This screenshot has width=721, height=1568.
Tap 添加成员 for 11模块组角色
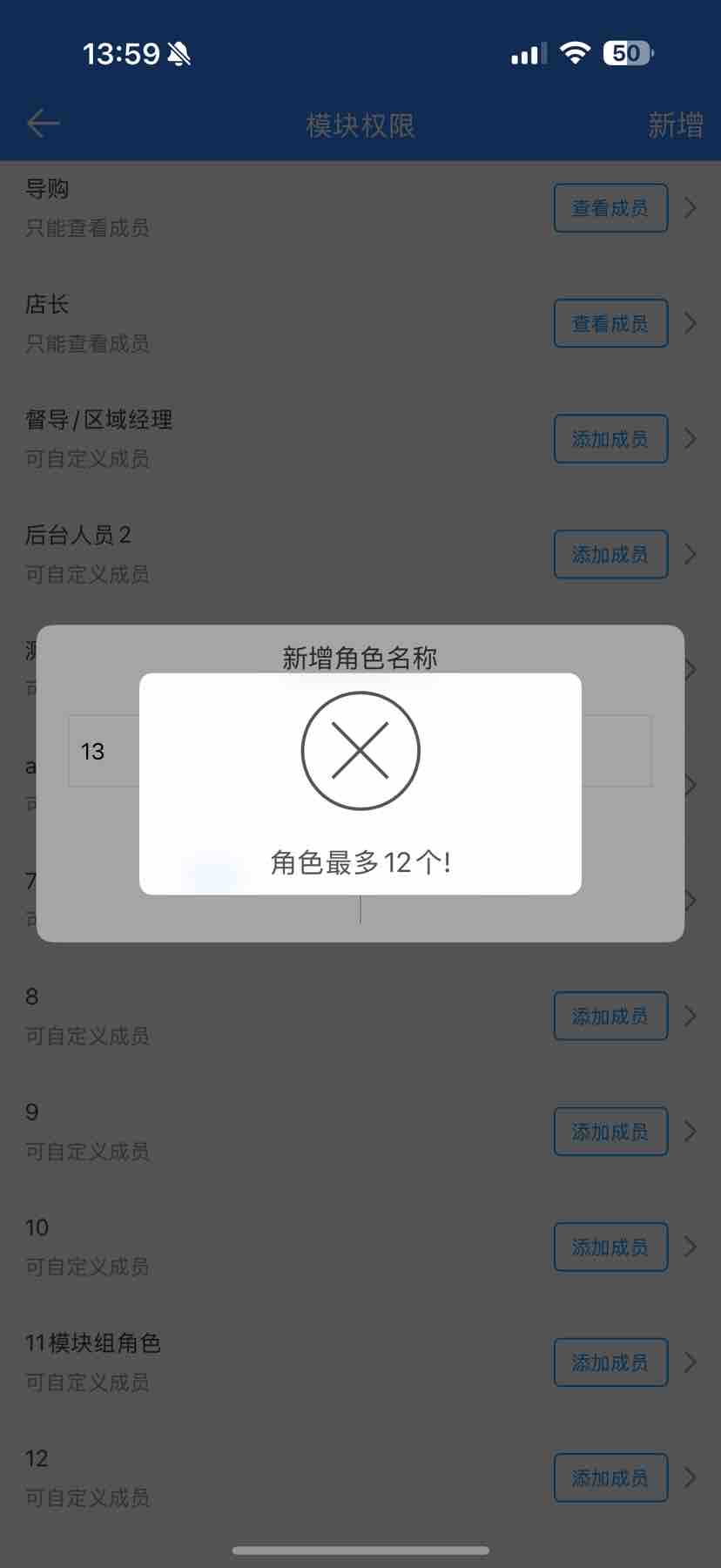pos(610,1362)
